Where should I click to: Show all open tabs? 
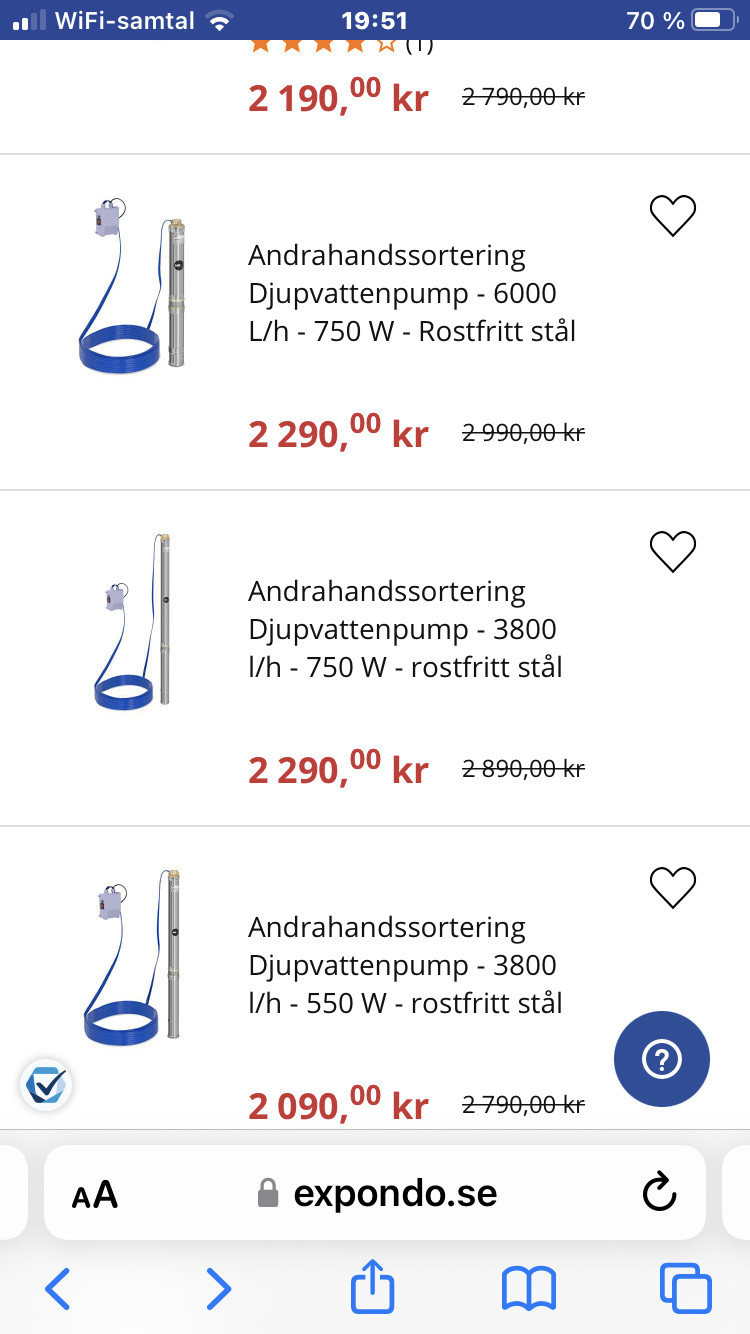point(685,1288)
